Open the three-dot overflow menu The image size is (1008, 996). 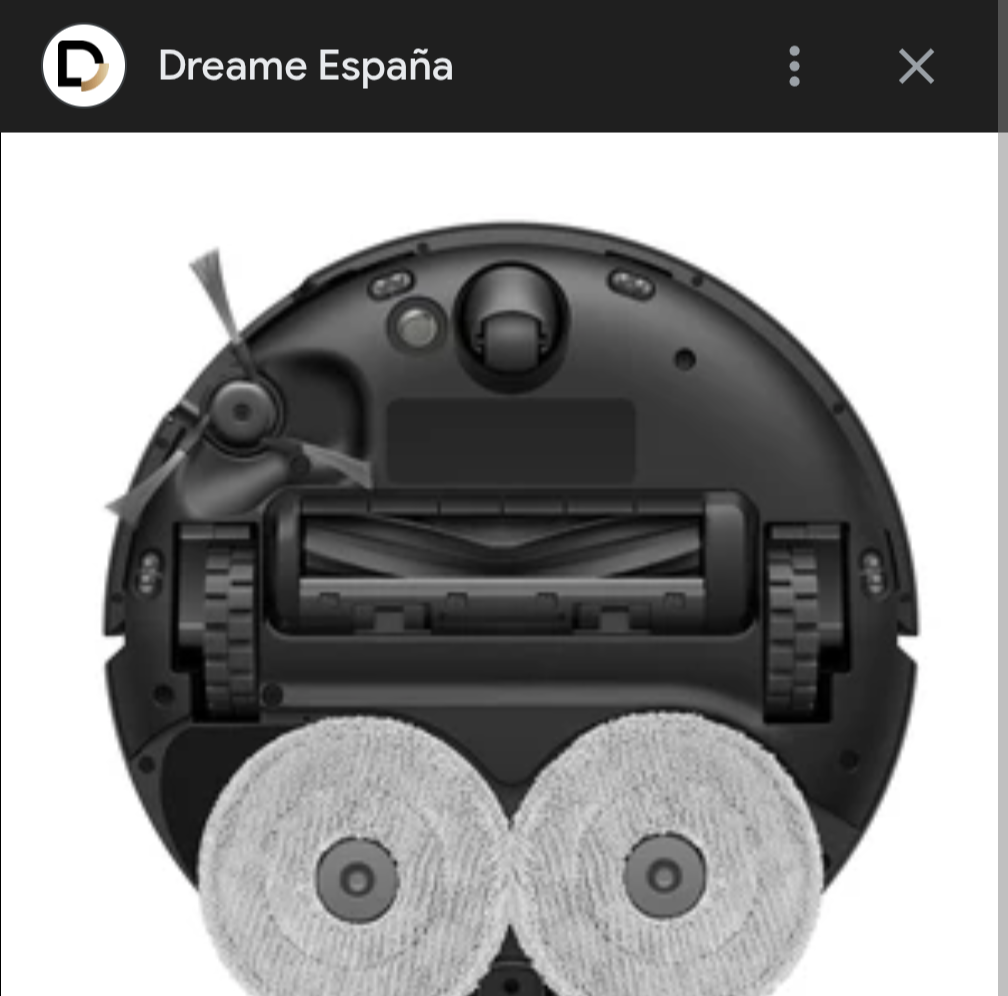tap(794, 67)
